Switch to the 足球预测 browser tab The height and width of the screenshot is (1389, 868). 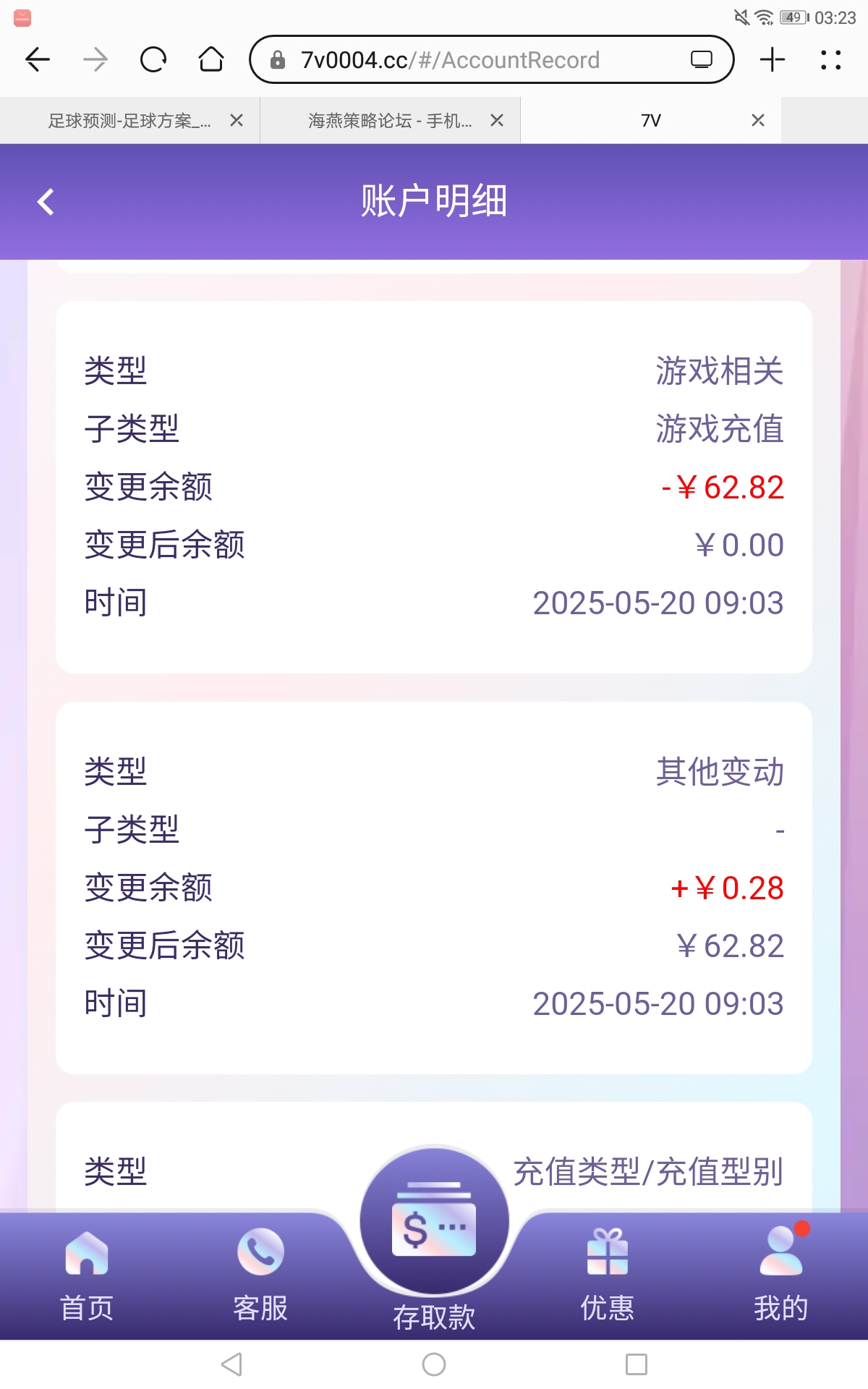(x=129, y=121)
